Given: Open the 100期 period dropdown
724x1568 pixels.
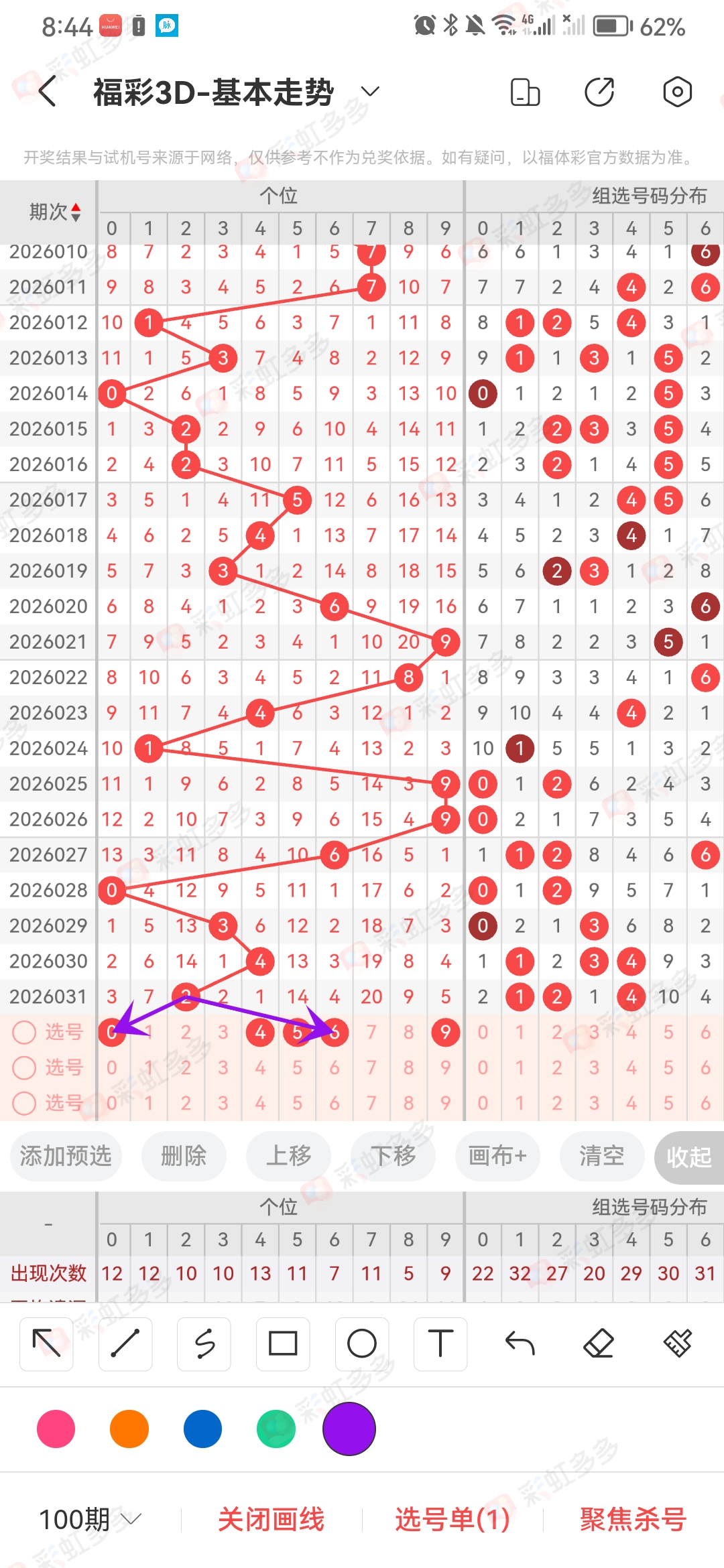Looking at the screenshot, I should point(90,1519).
